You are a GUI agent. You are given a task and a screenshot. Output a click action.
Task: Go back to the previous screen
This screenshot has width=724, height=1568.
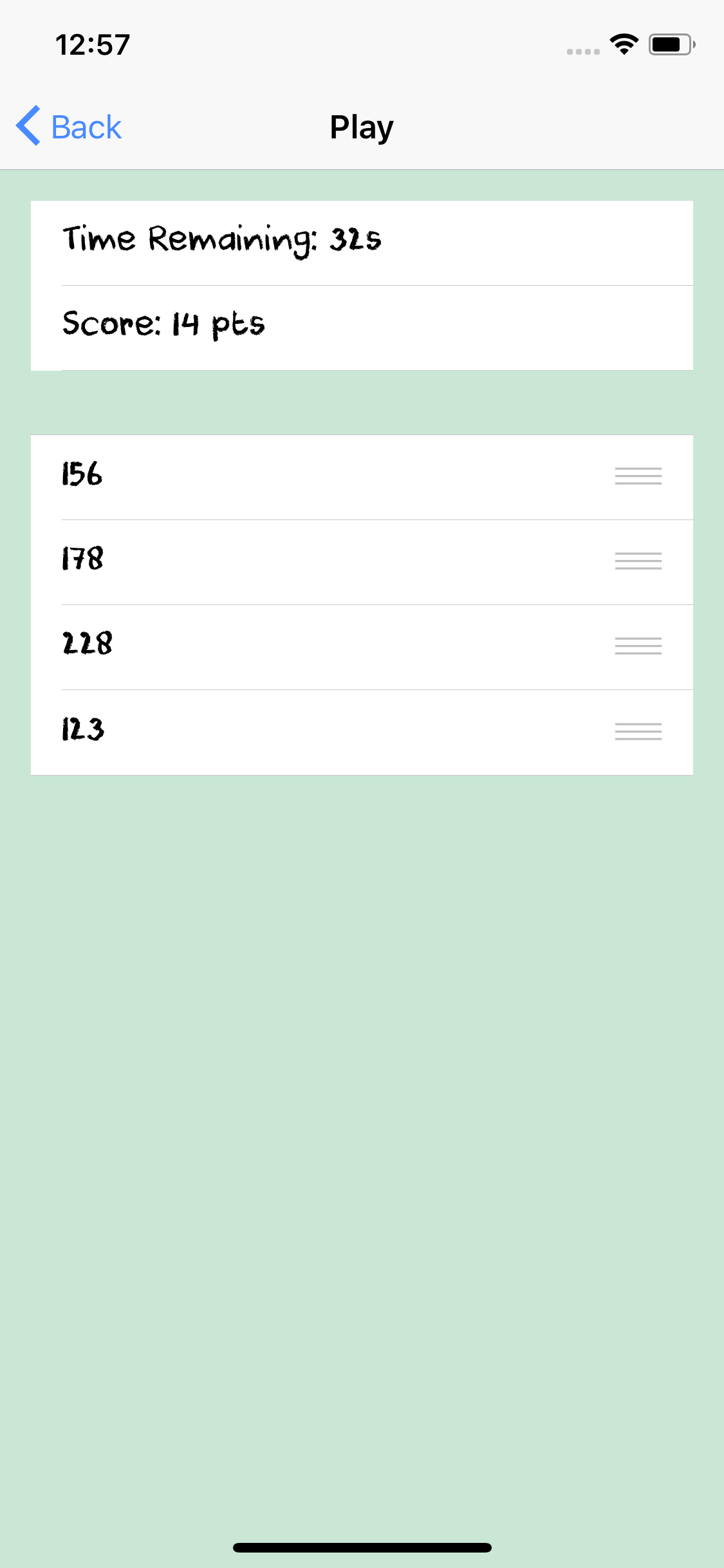(69, 127)
